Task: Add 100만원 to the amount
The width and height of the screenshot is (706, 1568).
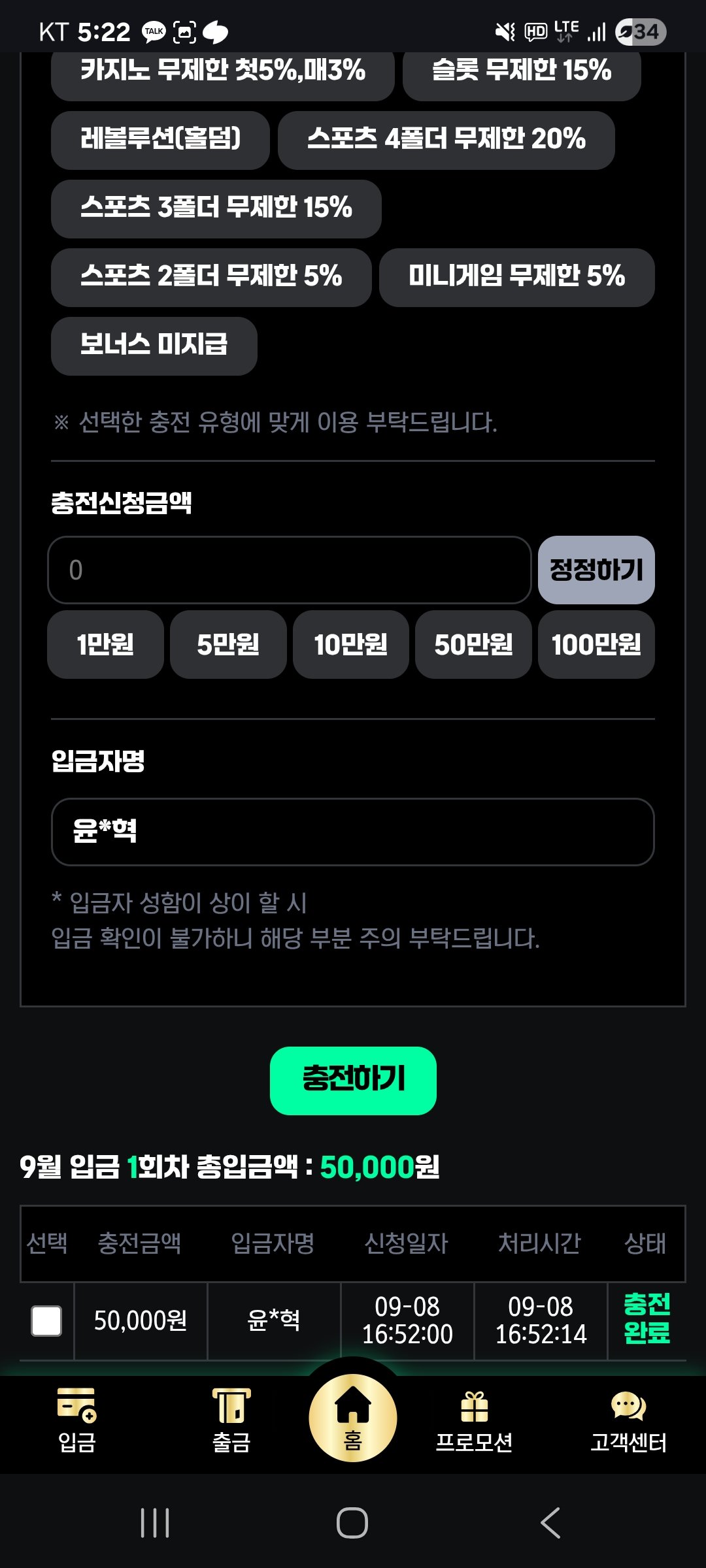Action: (596, 645)
